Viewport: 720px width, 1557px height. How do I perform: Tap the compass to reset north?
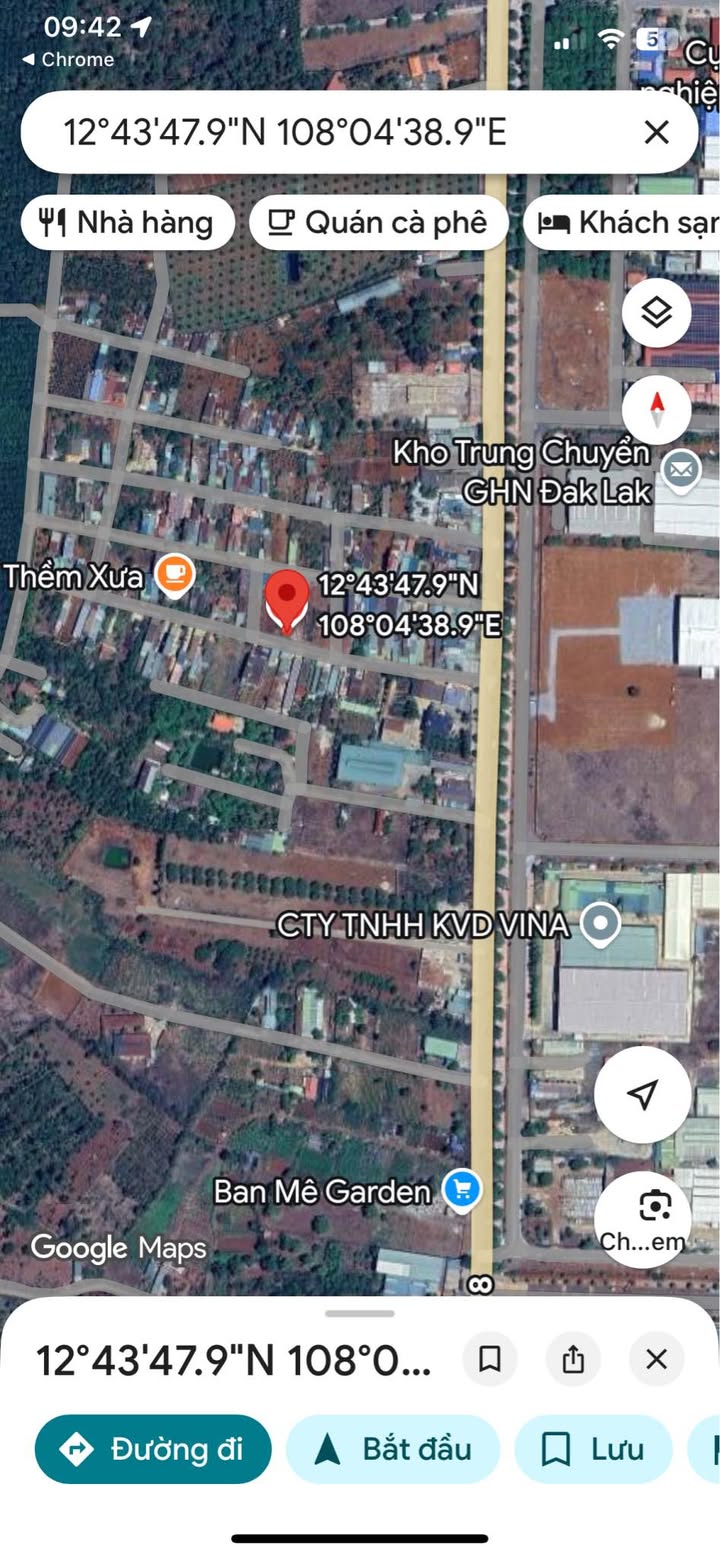656,410
